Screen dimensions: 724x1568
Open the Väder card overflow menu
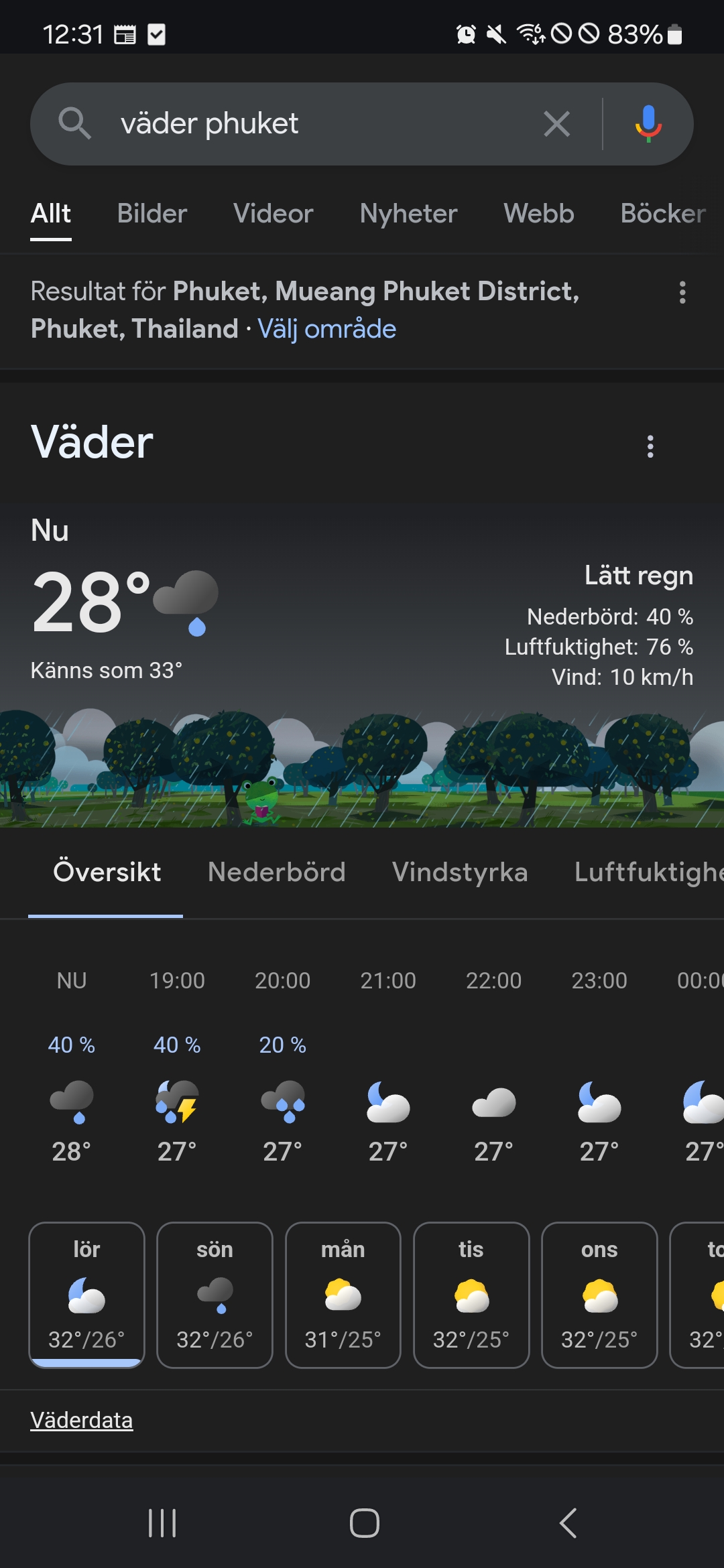click(650, 446)
